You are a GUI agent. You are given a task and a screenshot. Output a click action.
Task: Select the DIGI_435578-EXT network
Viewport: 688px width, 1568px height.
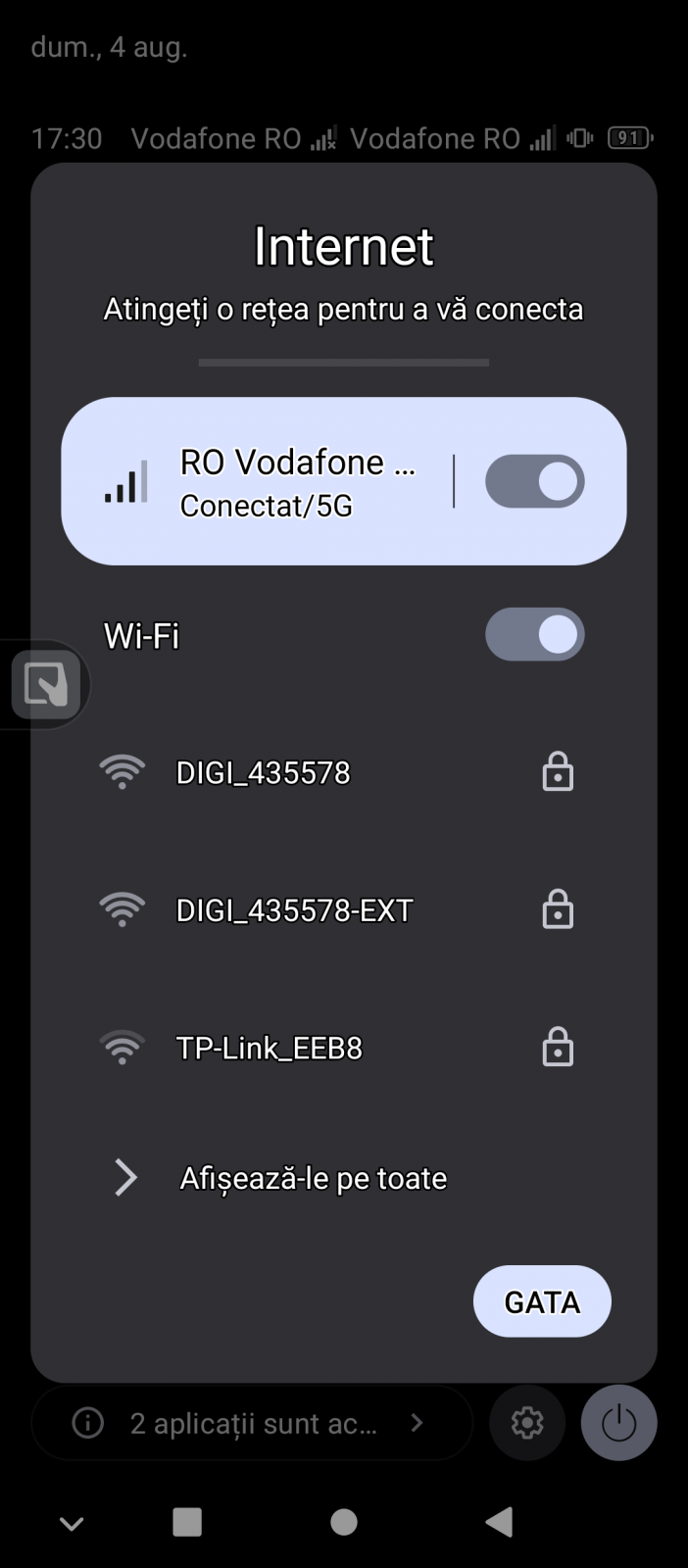(294, 910)
